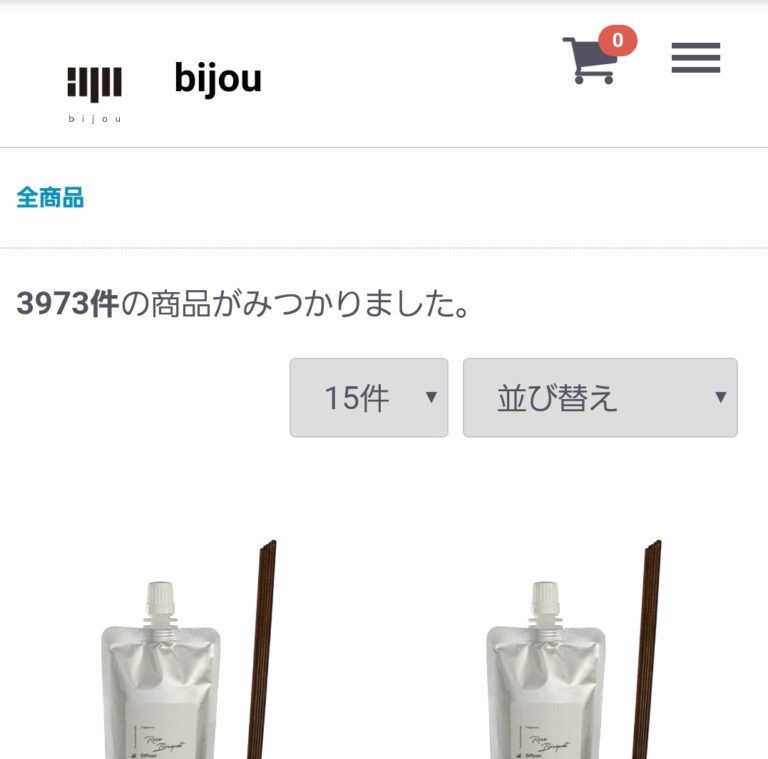
Task: Tap the bijou logo to go home
Action: coord(95,90)
